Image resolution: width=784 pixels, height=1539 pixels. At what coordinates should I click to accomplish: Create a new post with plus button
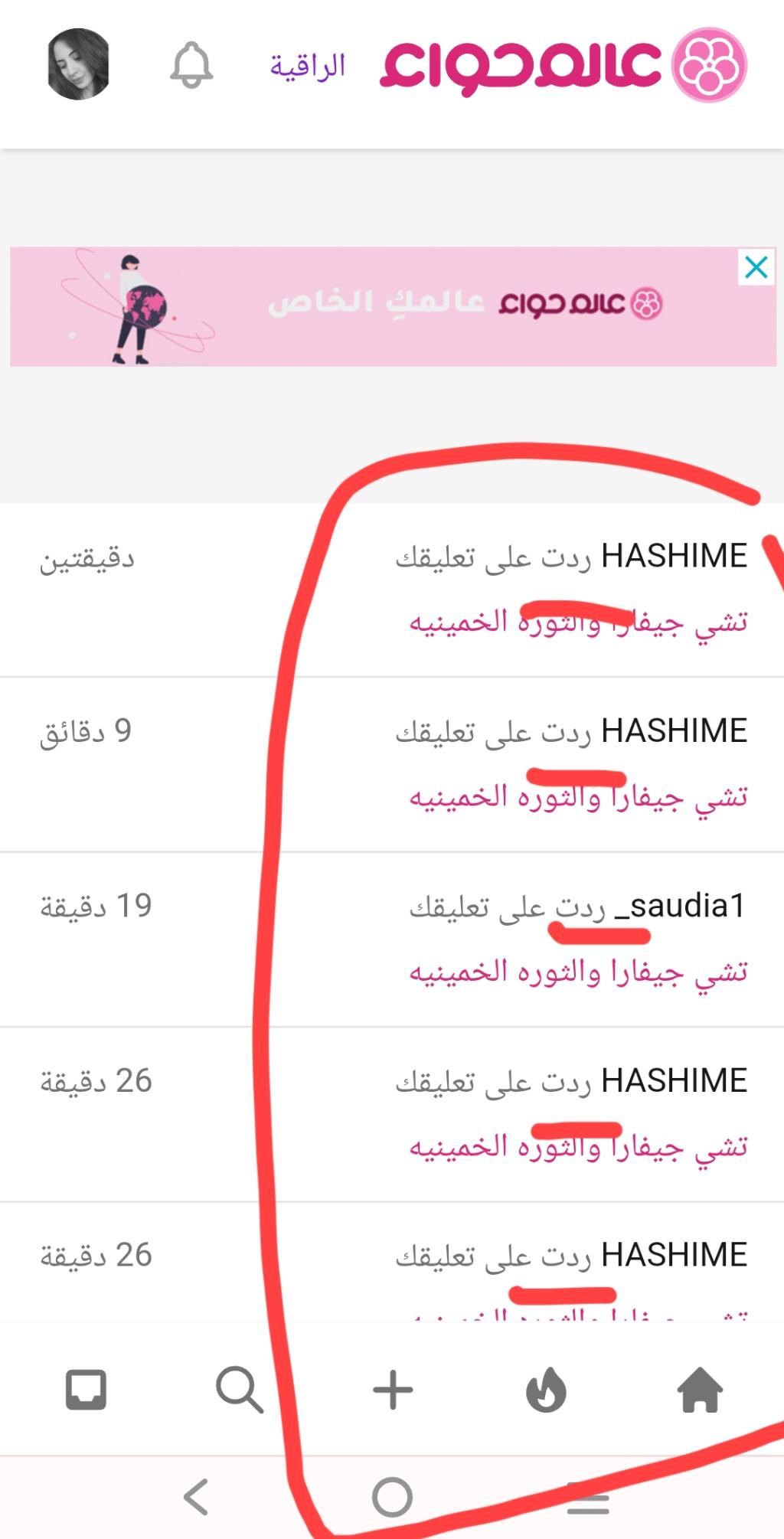393,1390
